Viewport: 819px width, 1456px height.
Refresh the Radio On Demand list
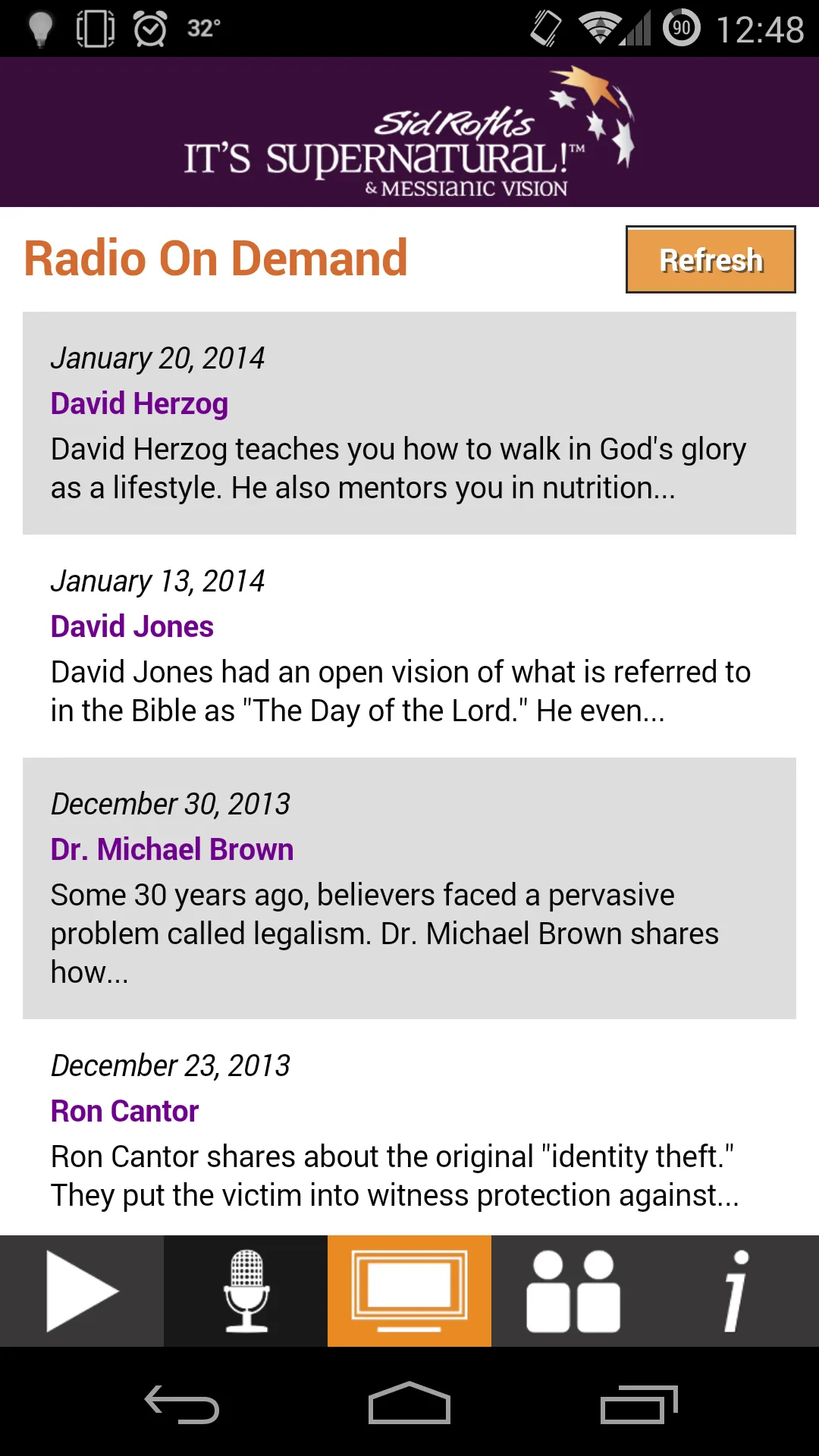711,259
